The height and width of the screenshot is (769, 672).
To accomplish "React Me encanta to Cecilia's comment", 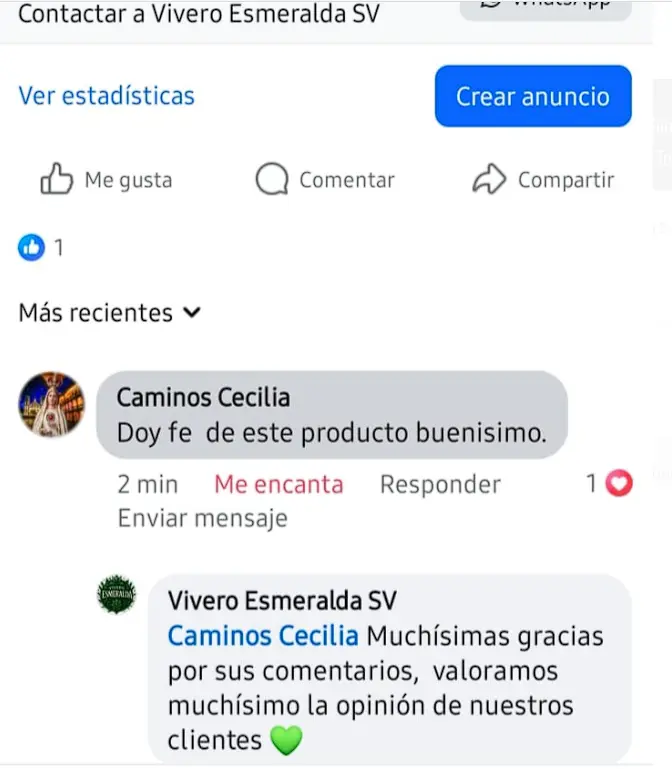I will click(278, 485).
